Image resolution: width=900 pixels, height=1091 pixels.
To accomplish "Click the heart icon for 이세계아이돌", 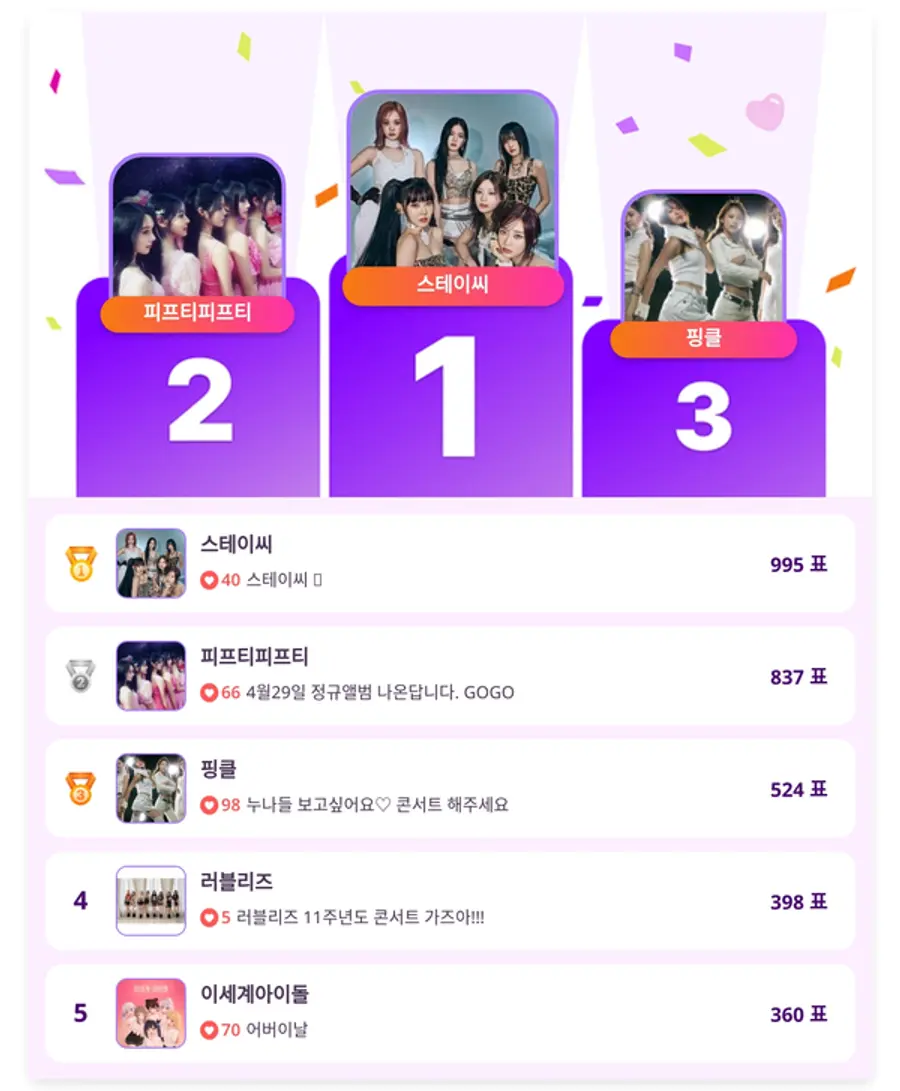I will click(208, 1030).
